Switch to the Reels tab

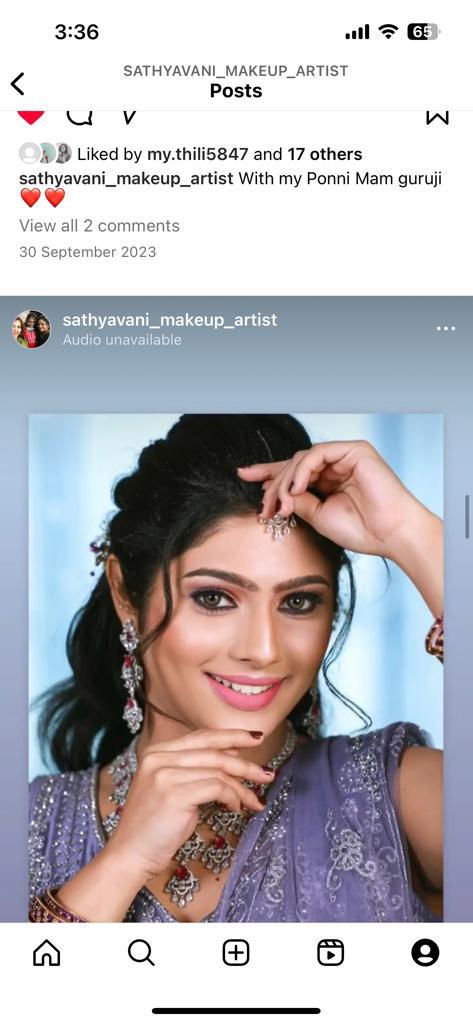[331, 953]
